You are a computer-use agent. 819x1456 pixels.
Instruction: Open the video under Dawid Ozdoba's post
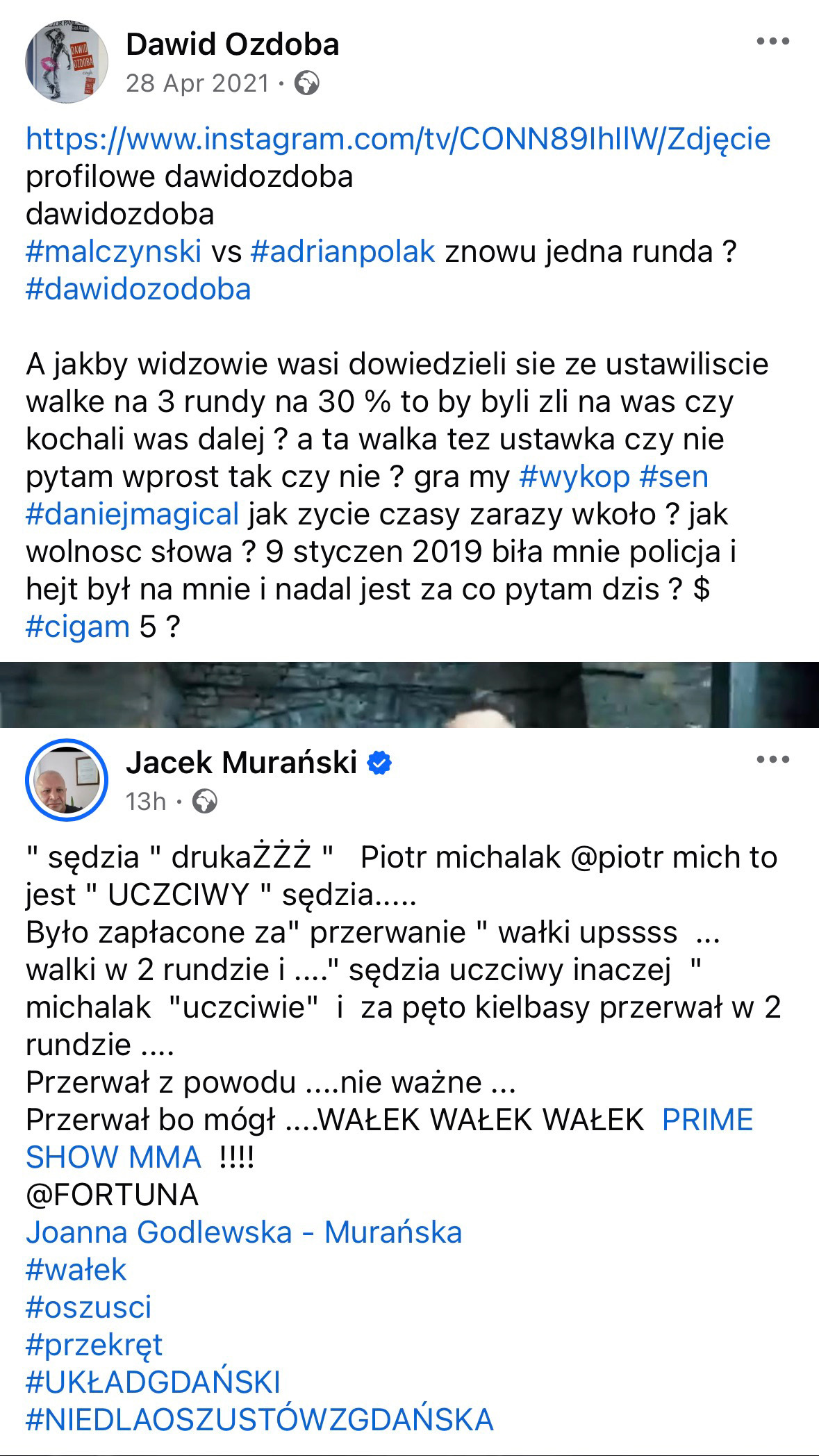[409, 695]
